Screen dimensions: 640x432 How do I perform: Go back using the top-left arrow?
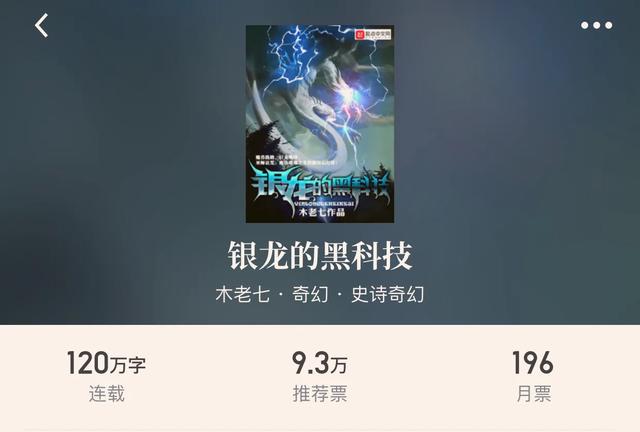click(x=41, y=26)
